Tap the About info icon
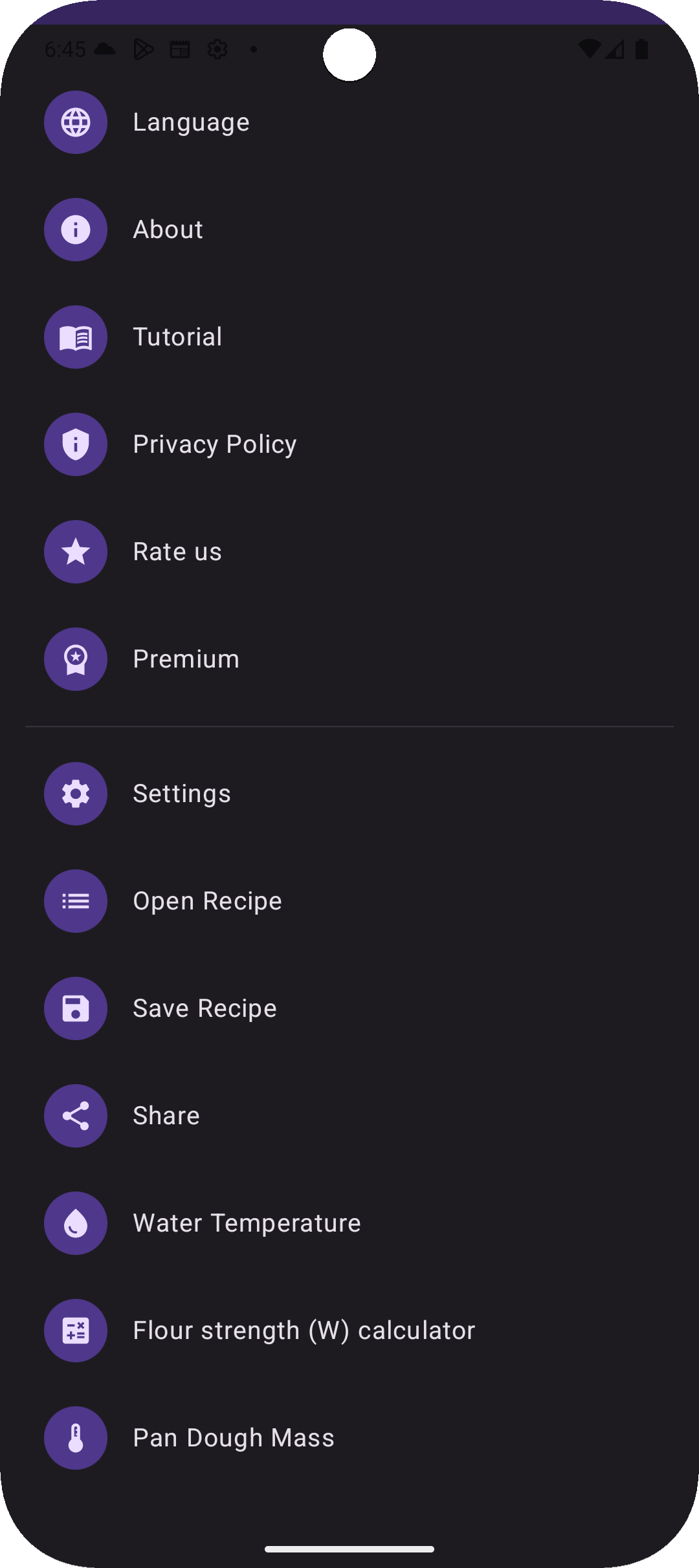The width and height of the screenshot is (699, 1568). pos(75,230)
